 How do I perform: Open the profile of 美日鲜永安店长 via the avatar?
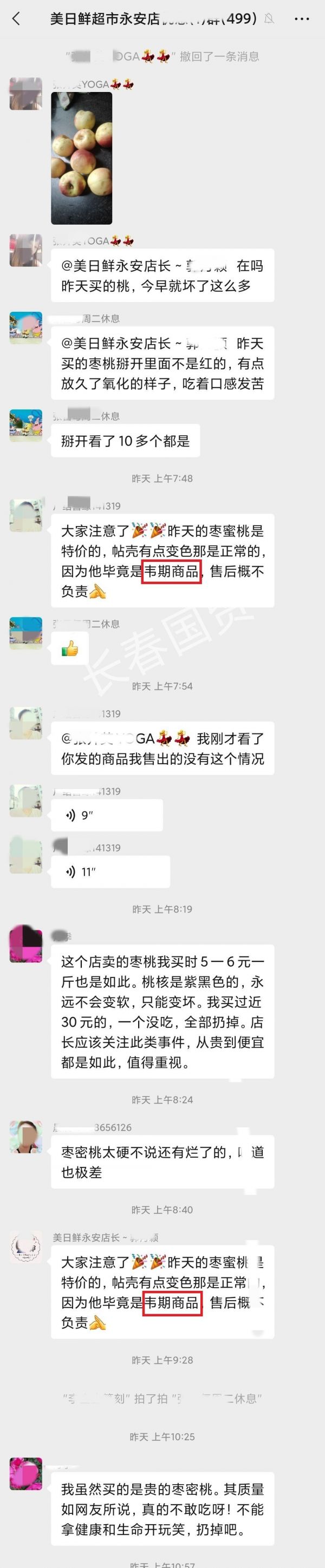26,1246
